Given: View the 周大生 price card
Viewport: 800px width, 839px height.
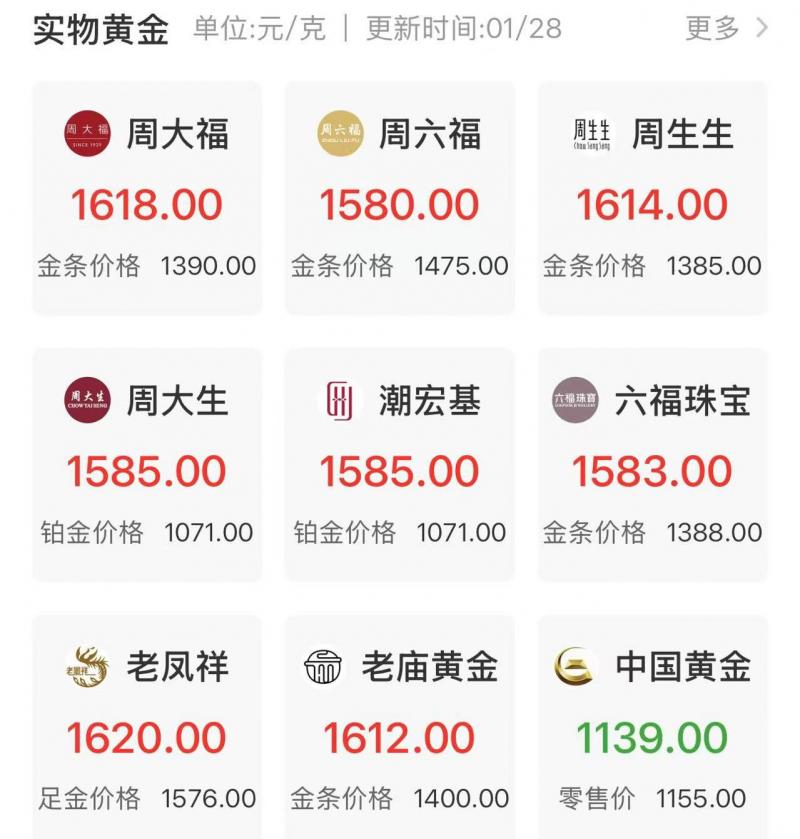Looking at the screenshot, I should click(147, 465).
